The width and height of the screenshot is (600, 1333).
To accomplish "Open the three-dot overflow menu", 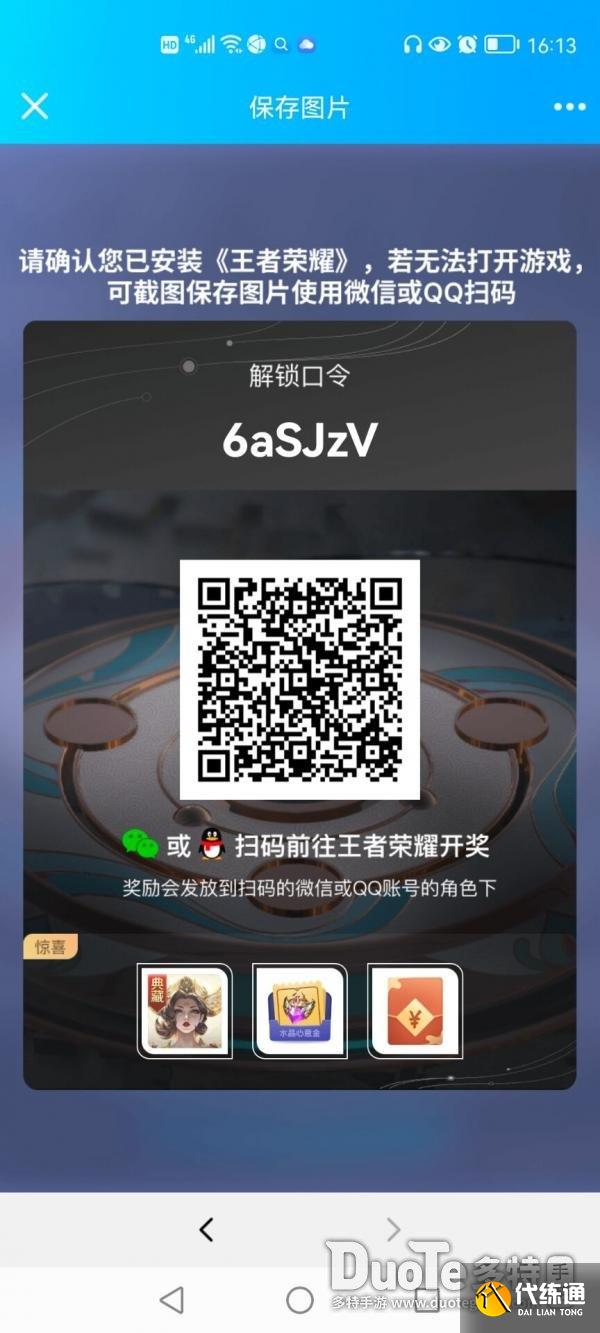I will coord(569,107).
